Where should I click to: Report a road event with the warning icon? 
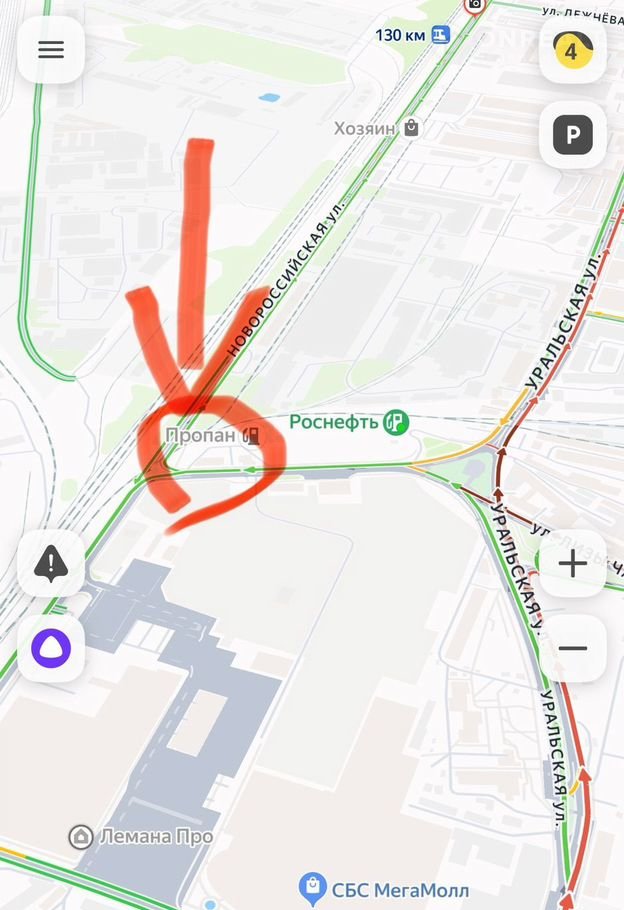click(51, 564)
